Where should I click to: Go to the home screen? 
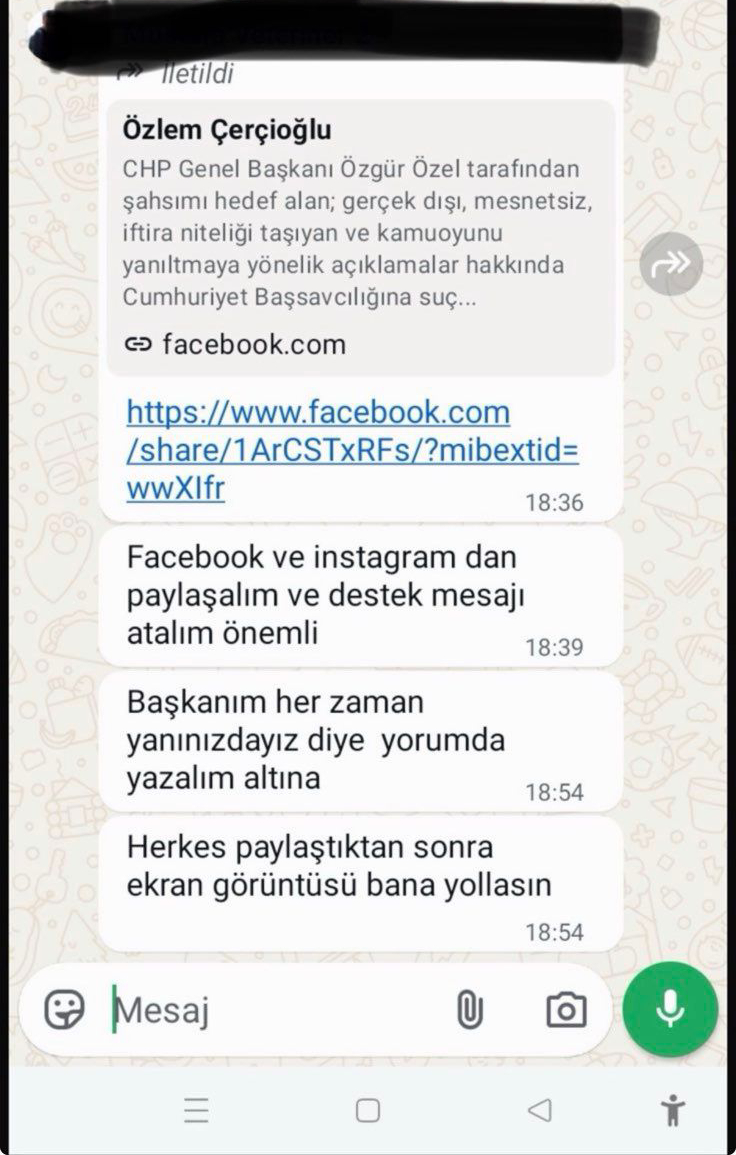[368, 1110]
